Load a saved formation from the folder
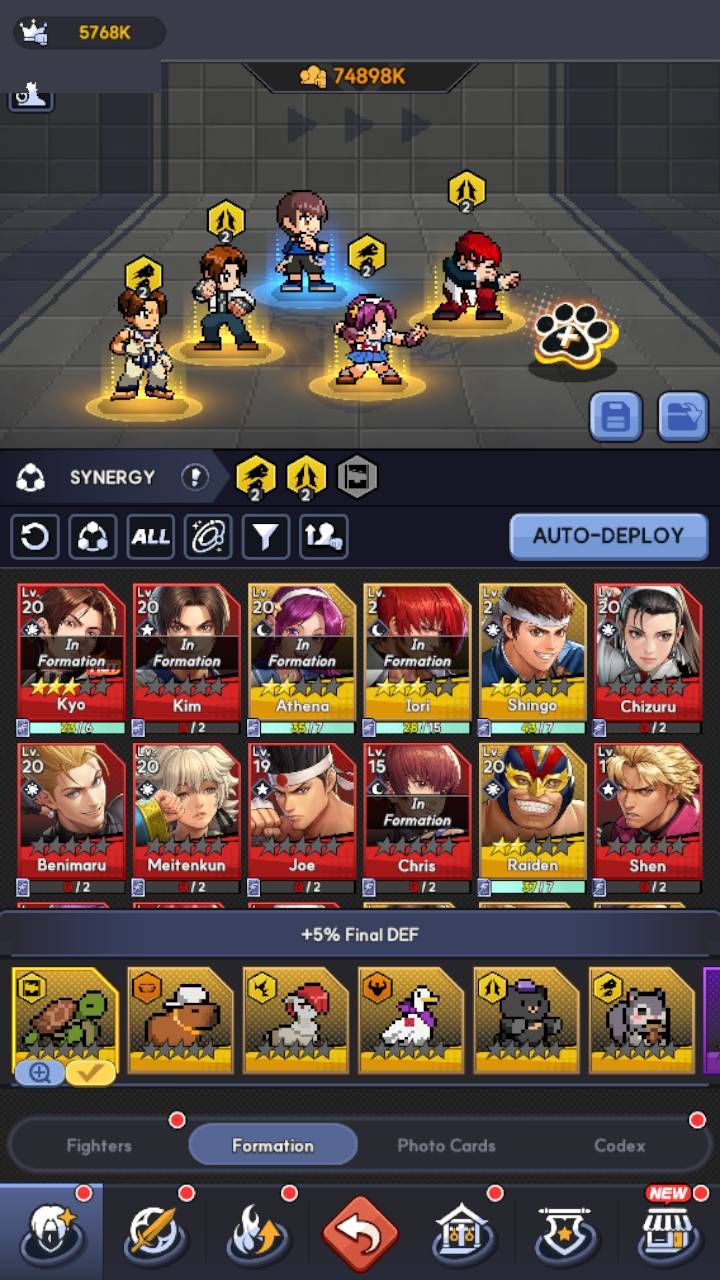This screenshot has width=720, height=1280. coord(683,416)
